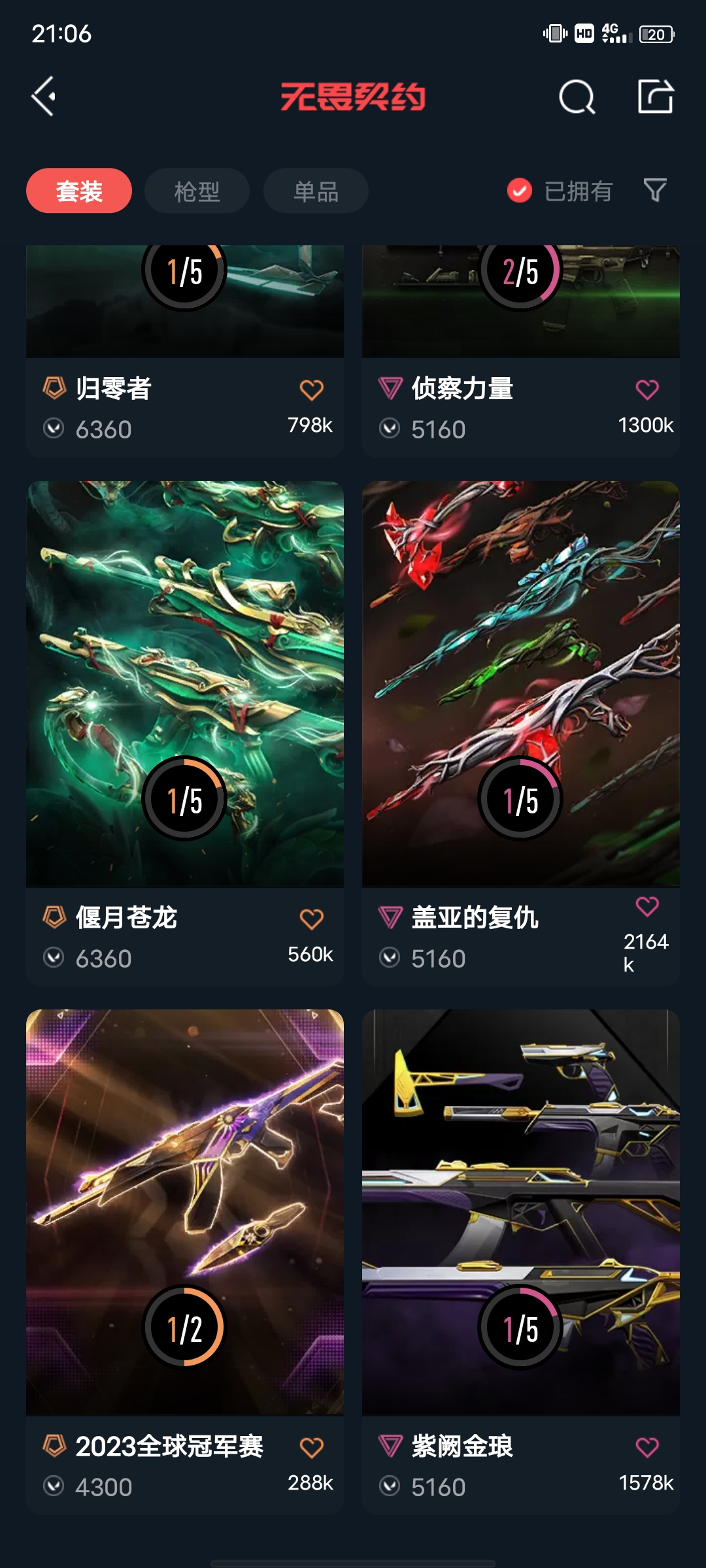Open the search icon in the header
This screenshot has width=706, height=1568.
577,97
